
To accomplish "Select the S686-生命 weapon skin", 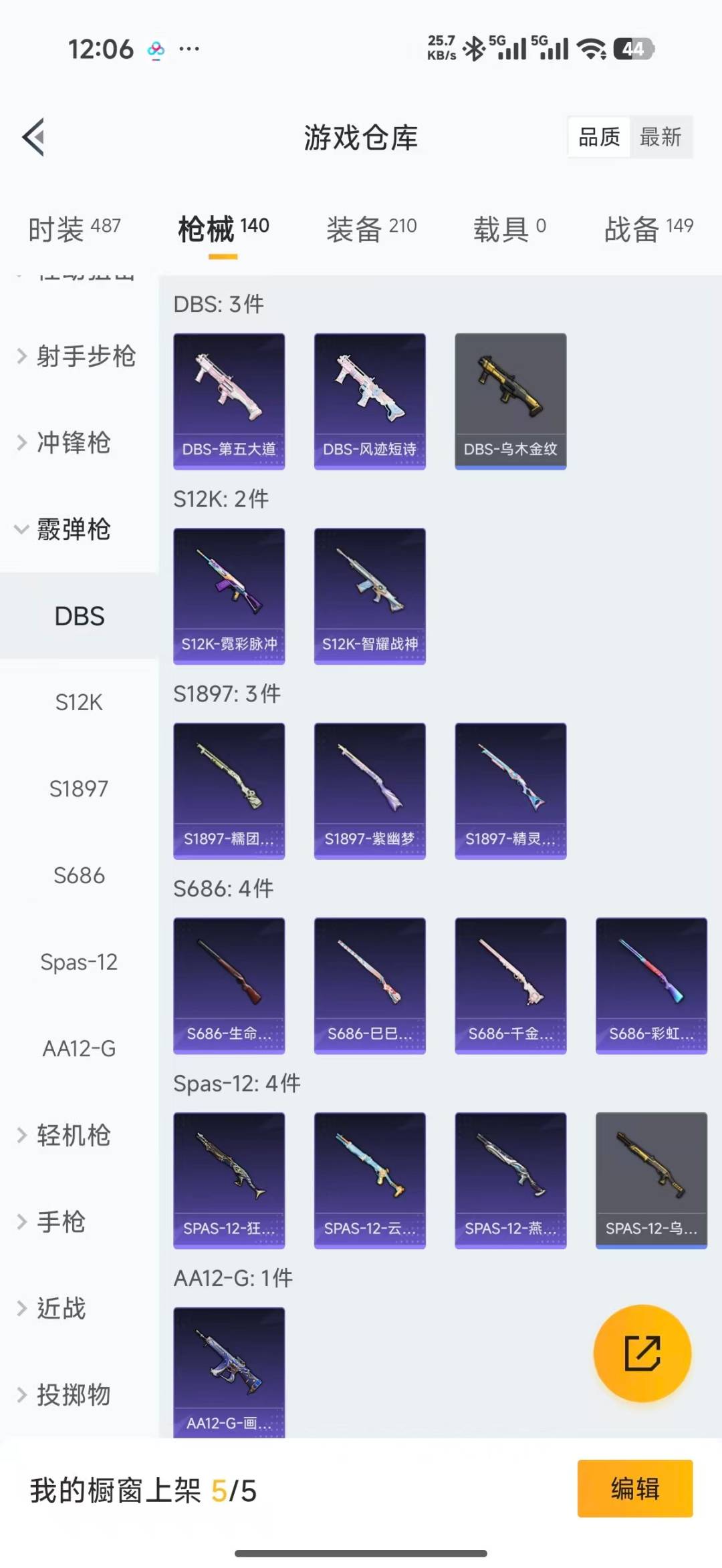I will point(229,985).
